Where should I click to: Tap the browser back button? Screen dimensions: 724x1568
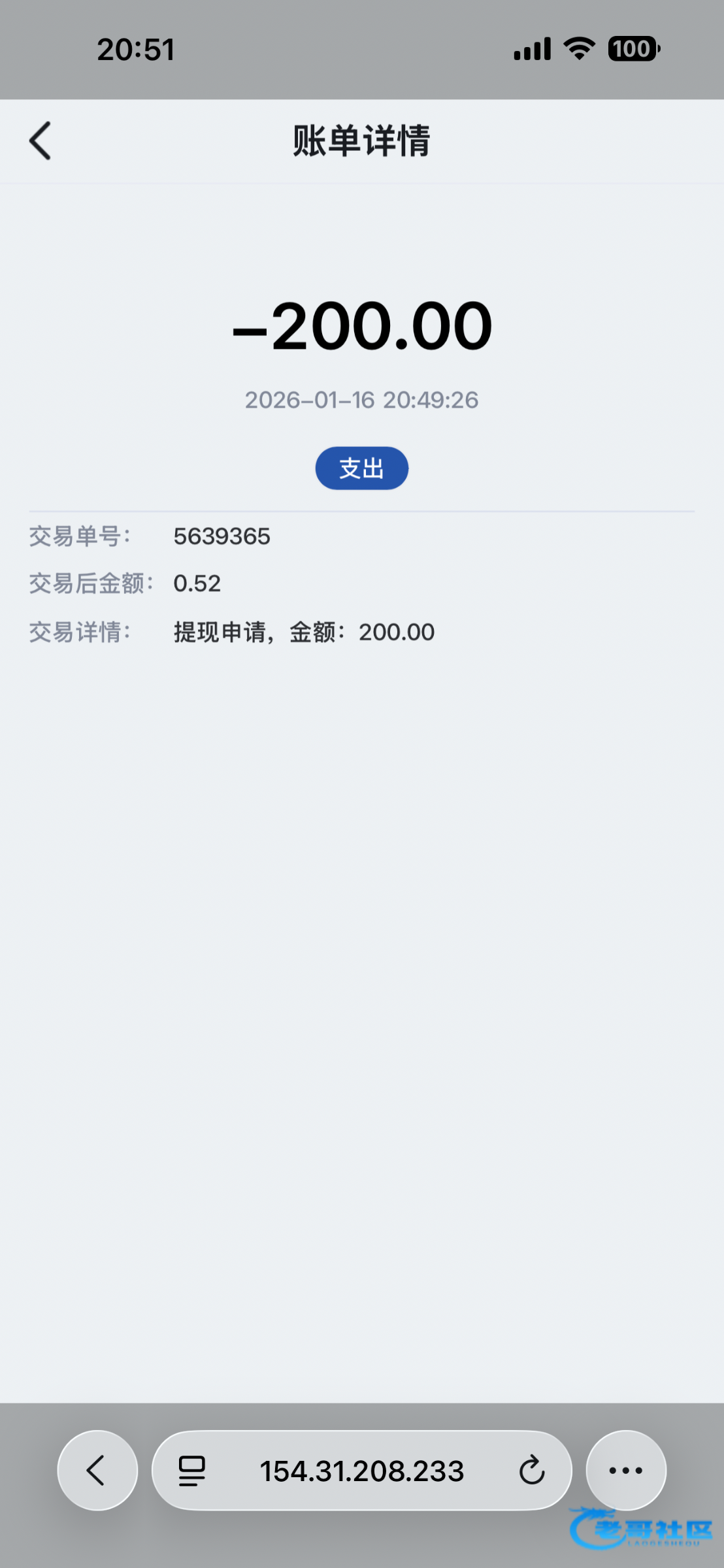click(x=98, y=1470)
